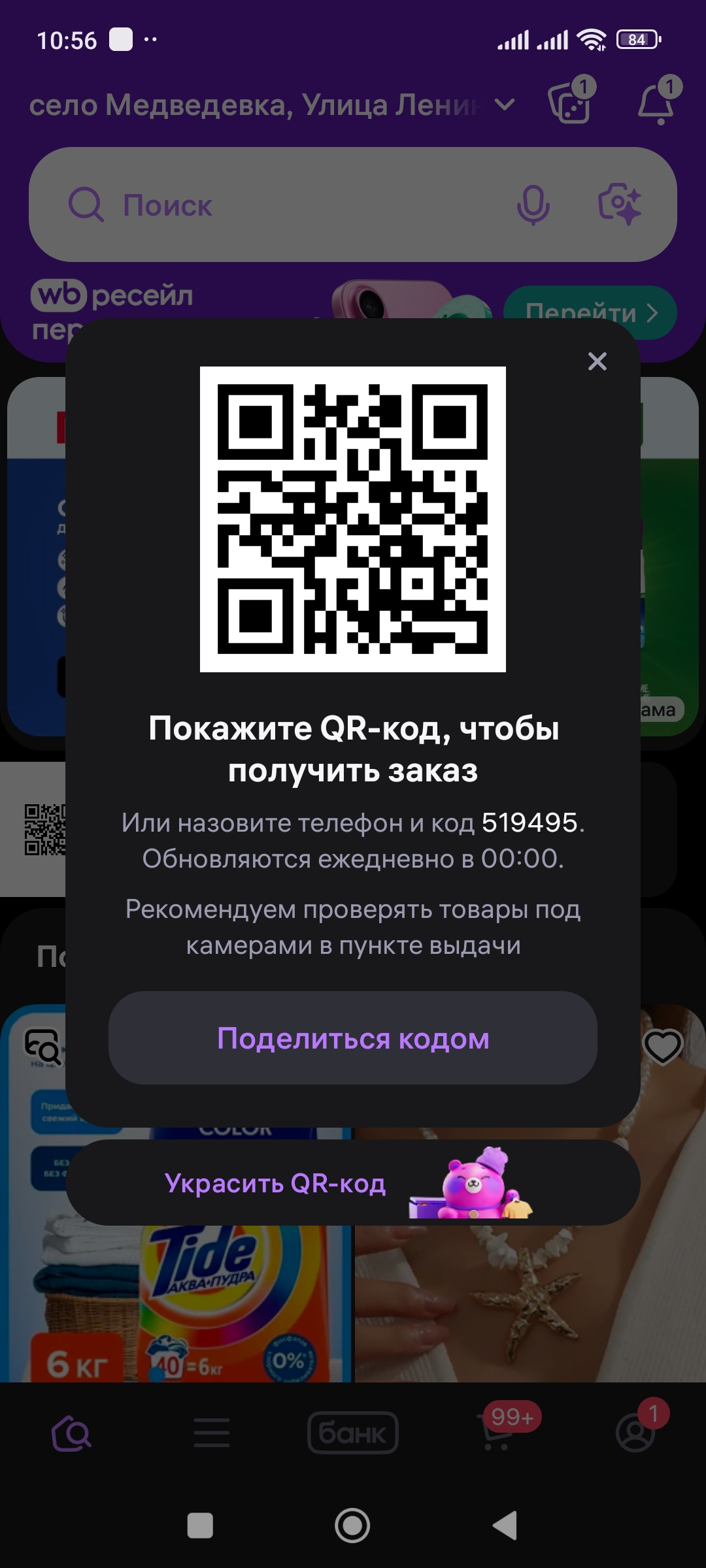
Task: Go to the profile tab
Action: 635,1433
